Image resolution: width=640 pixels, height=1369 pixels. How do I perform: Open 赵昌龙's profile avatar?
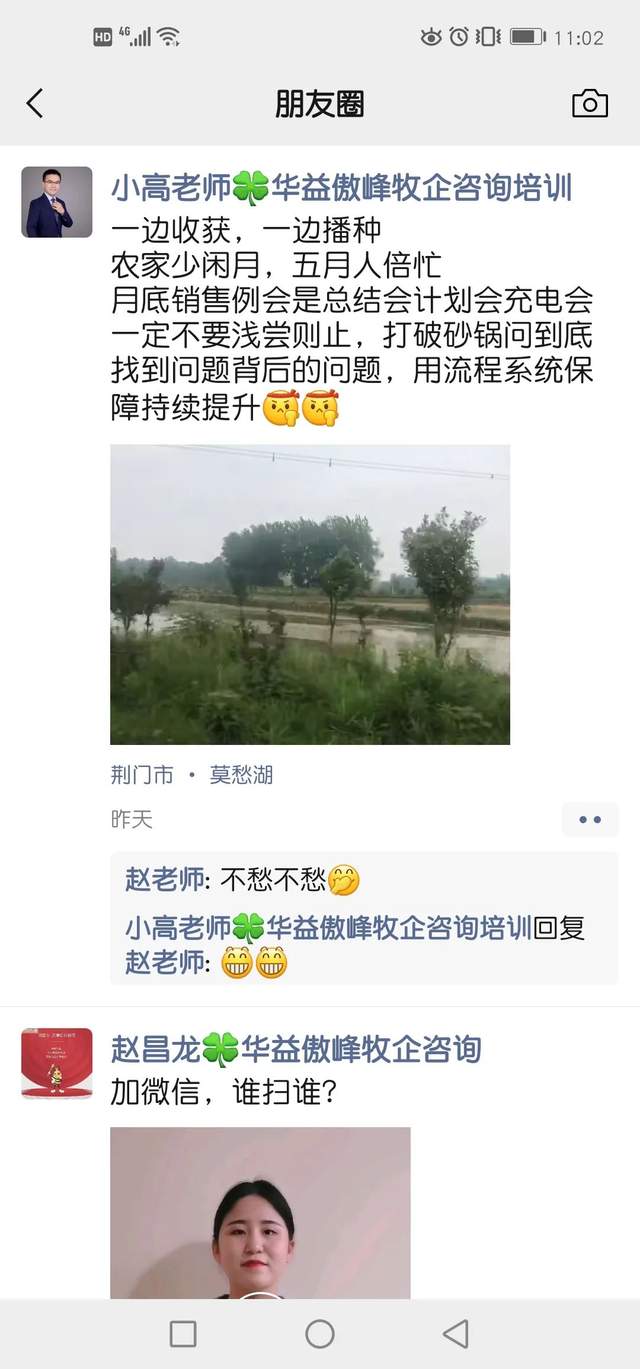tap(57, 1063)
